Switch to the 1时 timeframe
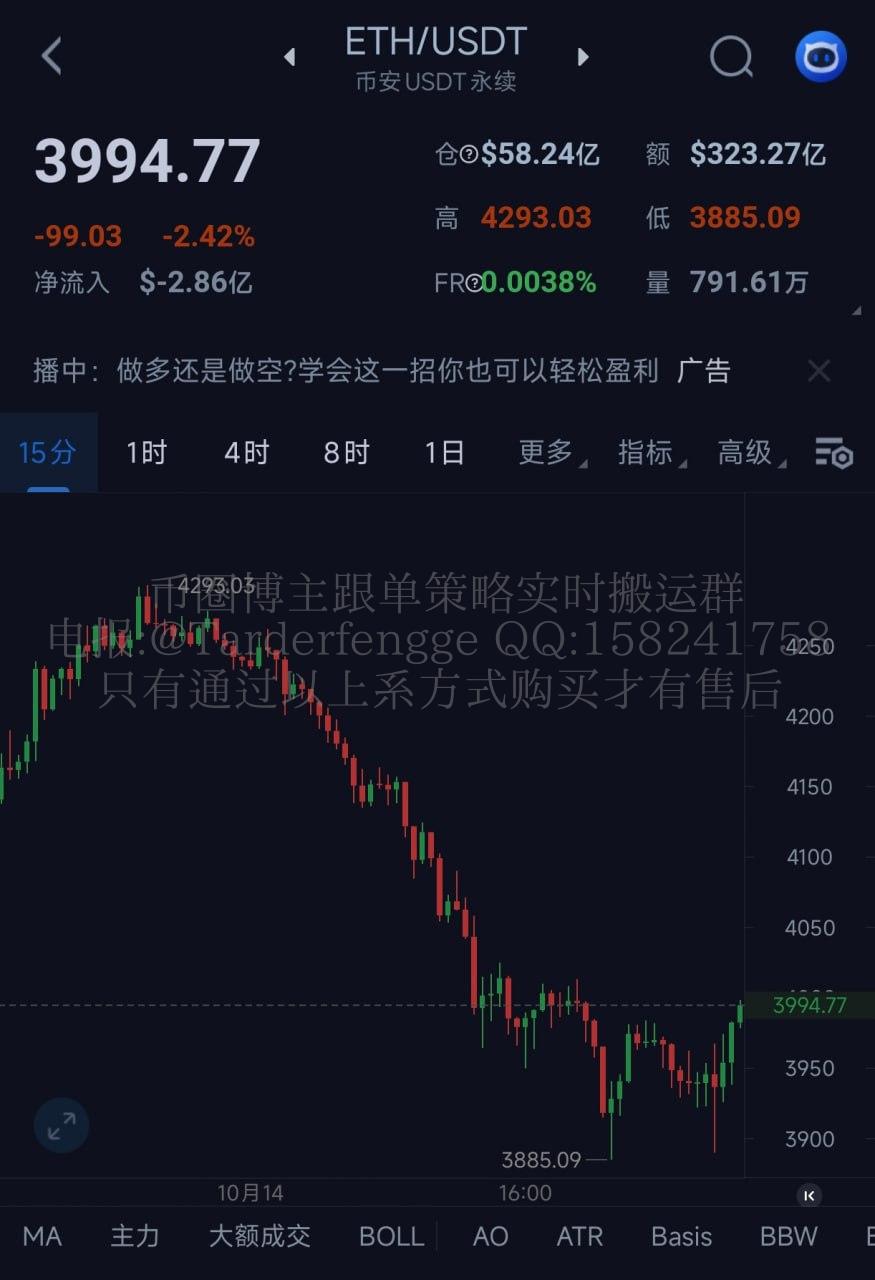 click(x=146, y=453)
